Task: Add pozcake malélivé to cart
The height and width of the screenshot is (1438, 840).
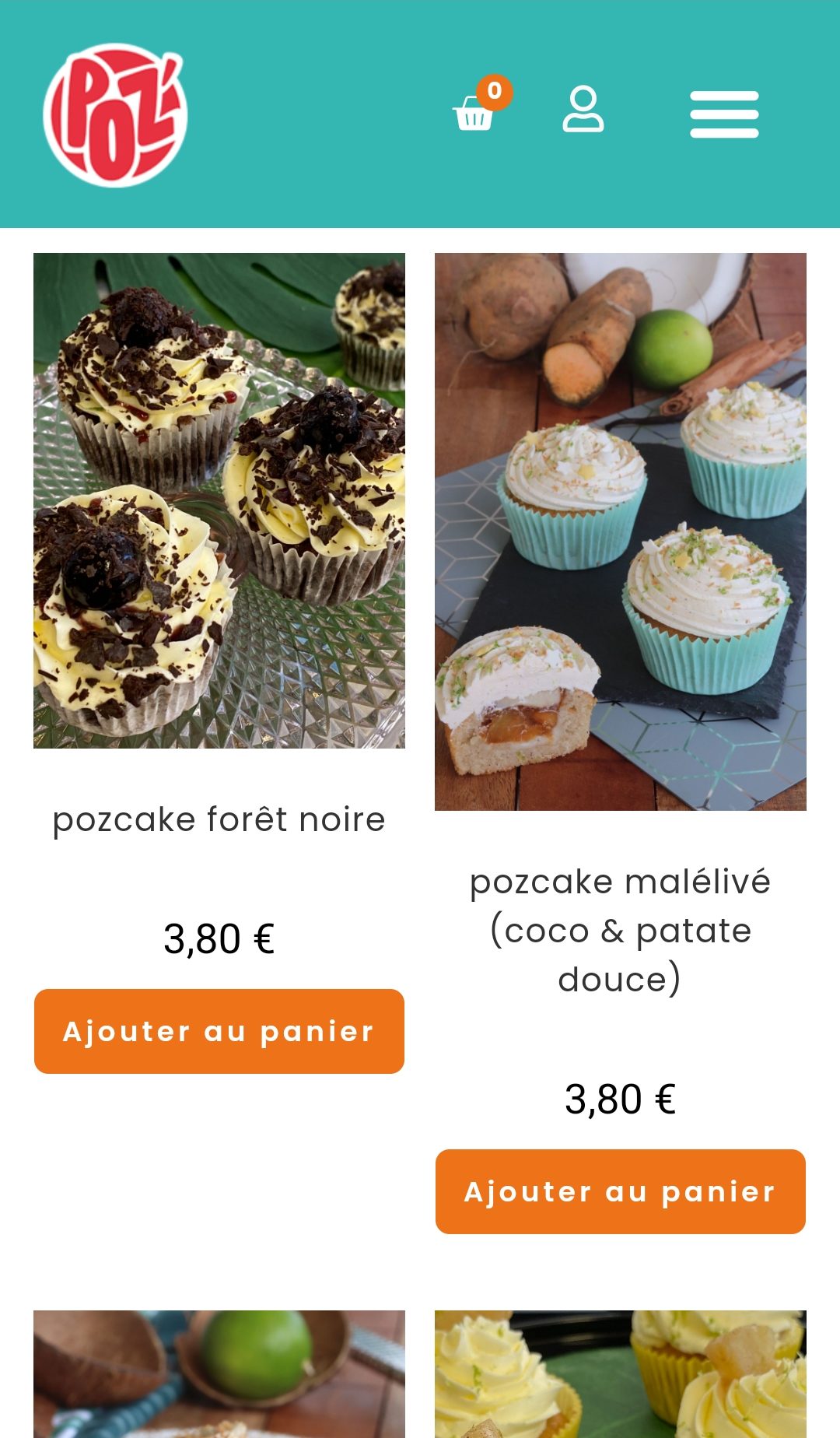Action: tap(621, 1191)
